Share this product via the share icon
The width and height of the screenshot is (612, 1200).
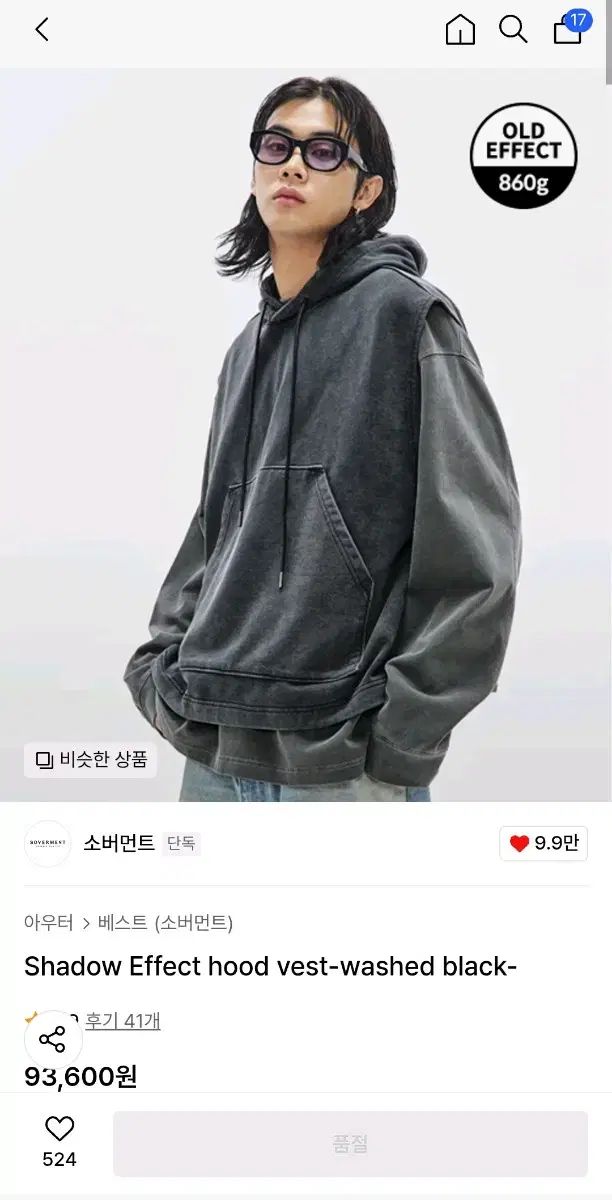(52, 1039)
